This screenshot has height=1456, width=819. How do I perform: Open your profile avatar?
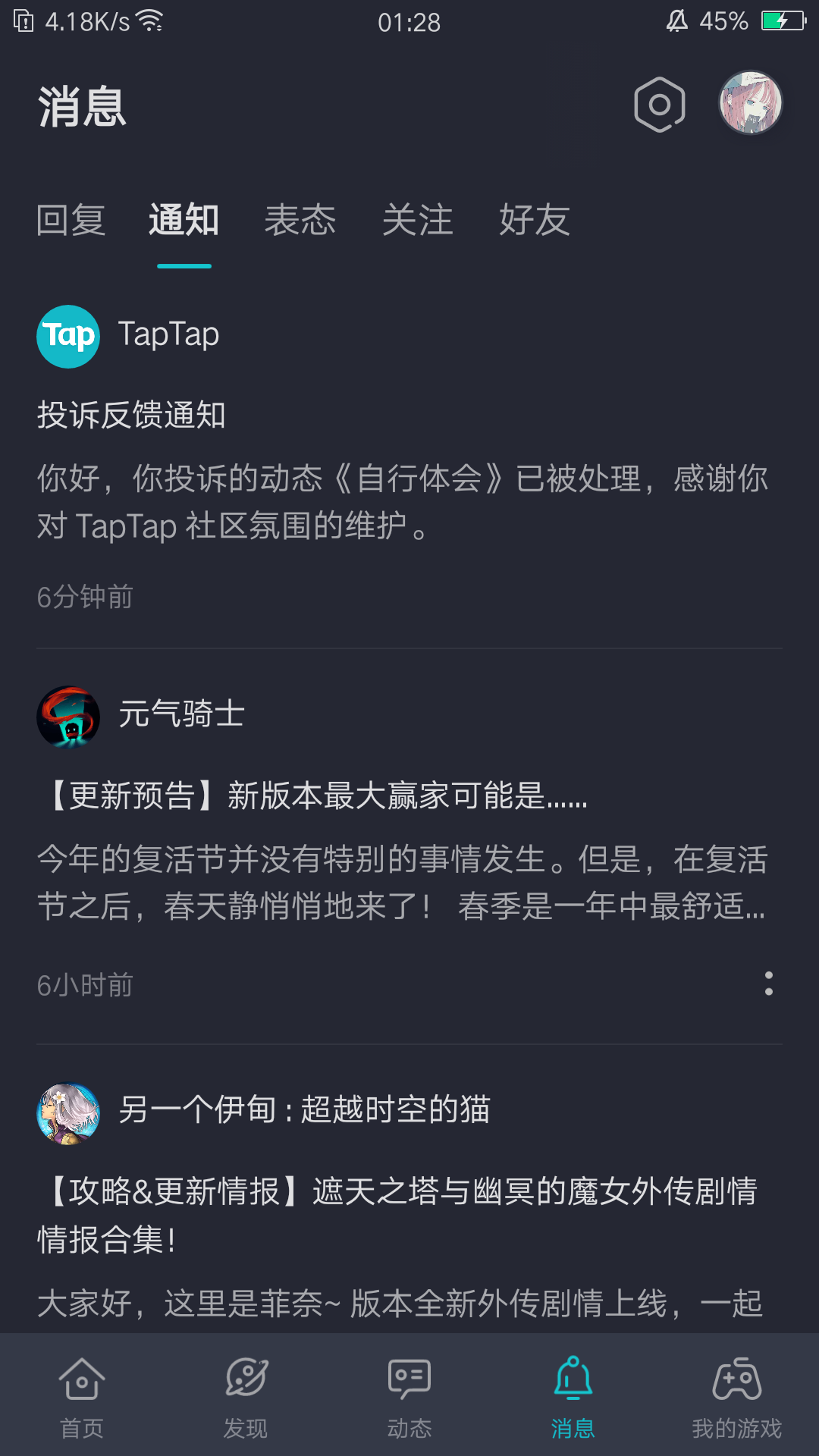tap(749, 102)
